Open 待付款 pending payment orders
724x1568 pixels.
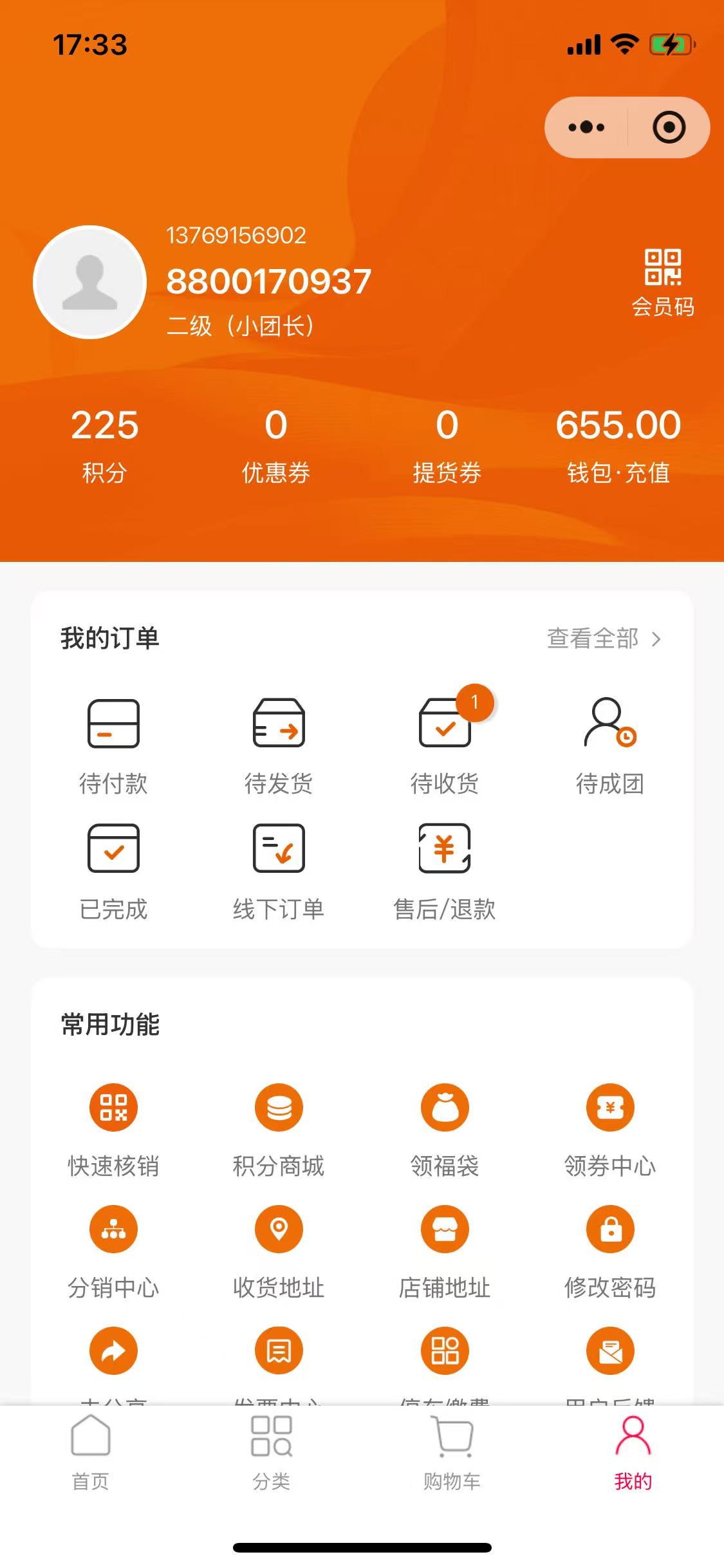point(113,745)
